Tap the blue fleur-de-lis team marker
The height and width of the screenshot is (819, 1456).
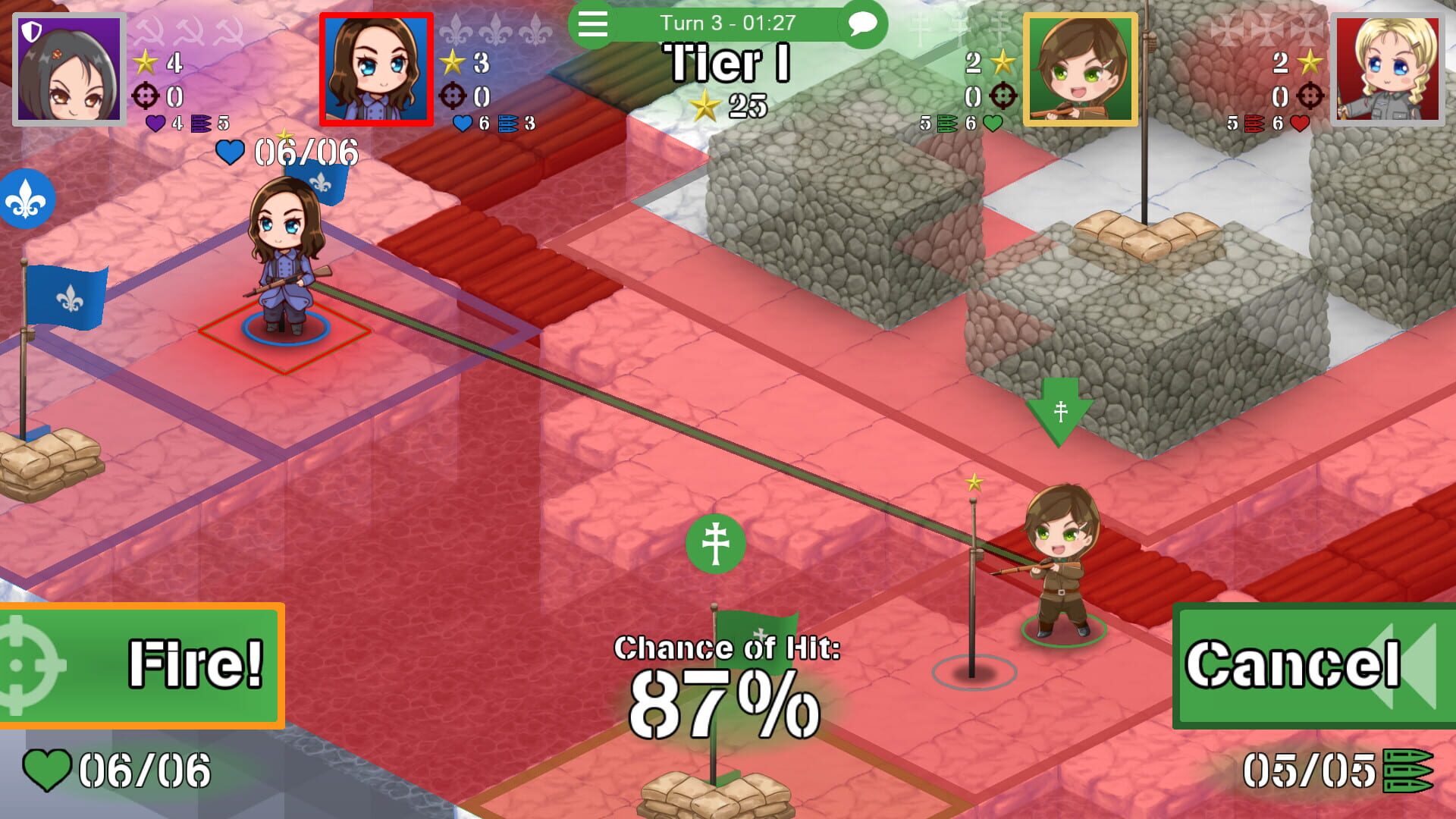point(27,199)
